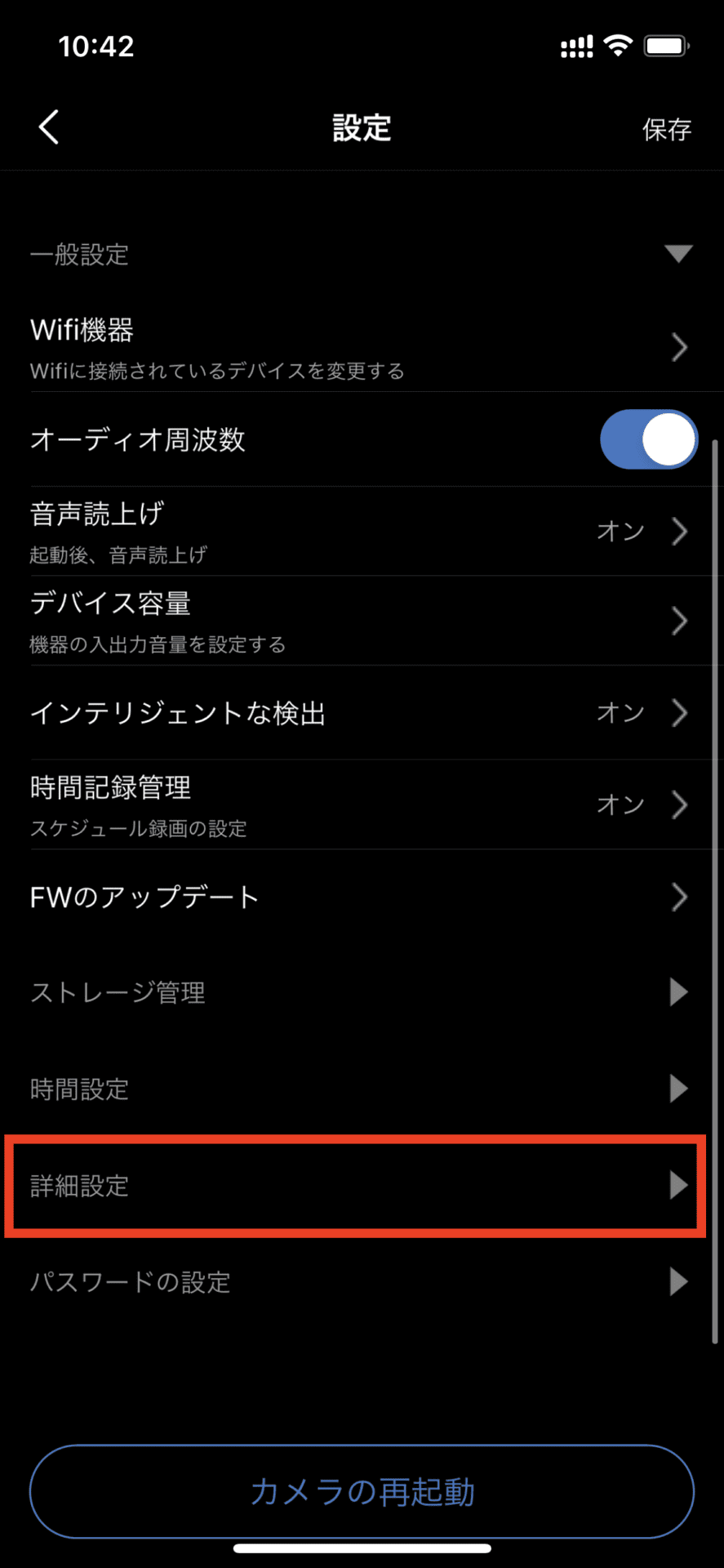724x1568 pixels.
Task: Expand the 詳細設定 section
Action: 359,1186
